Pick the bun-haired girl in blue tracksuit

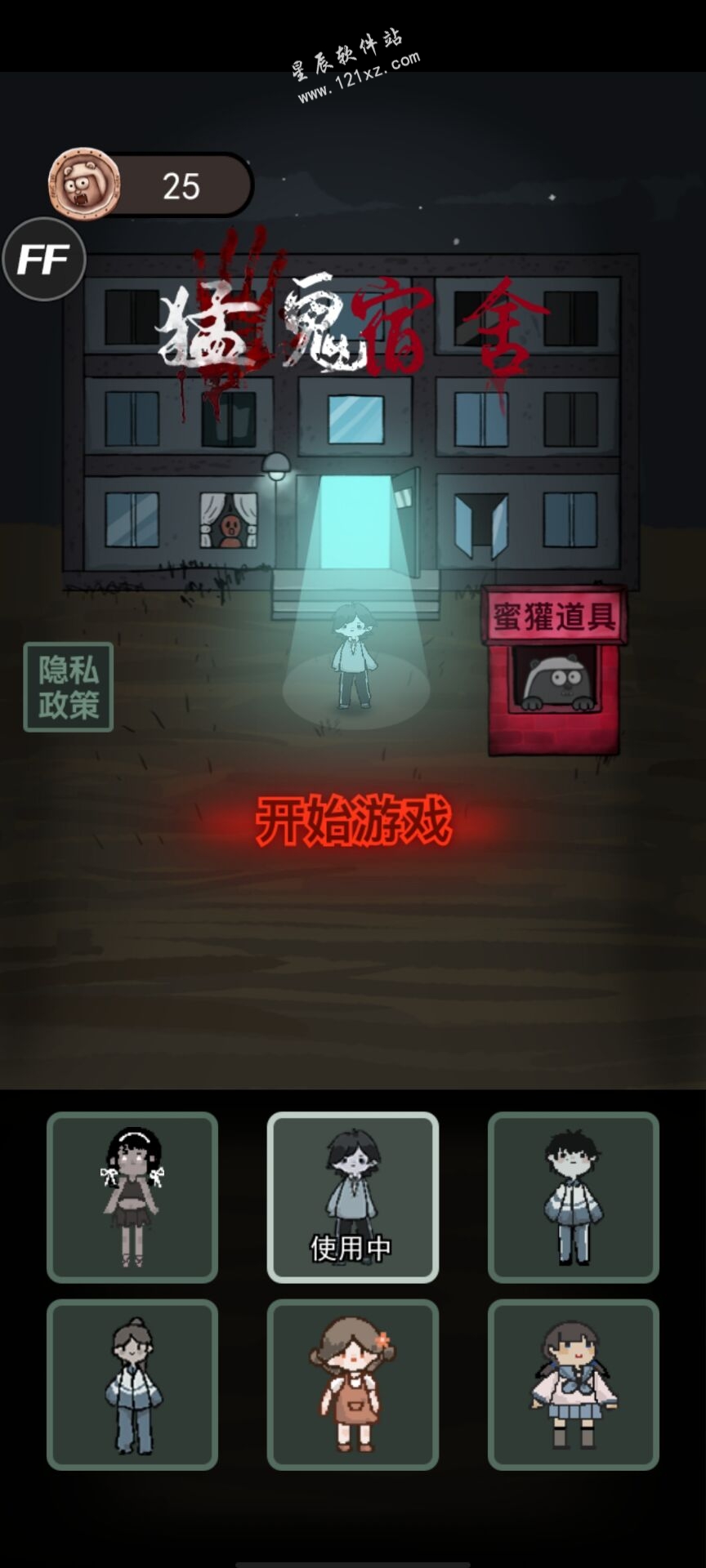pos(132,1385)
